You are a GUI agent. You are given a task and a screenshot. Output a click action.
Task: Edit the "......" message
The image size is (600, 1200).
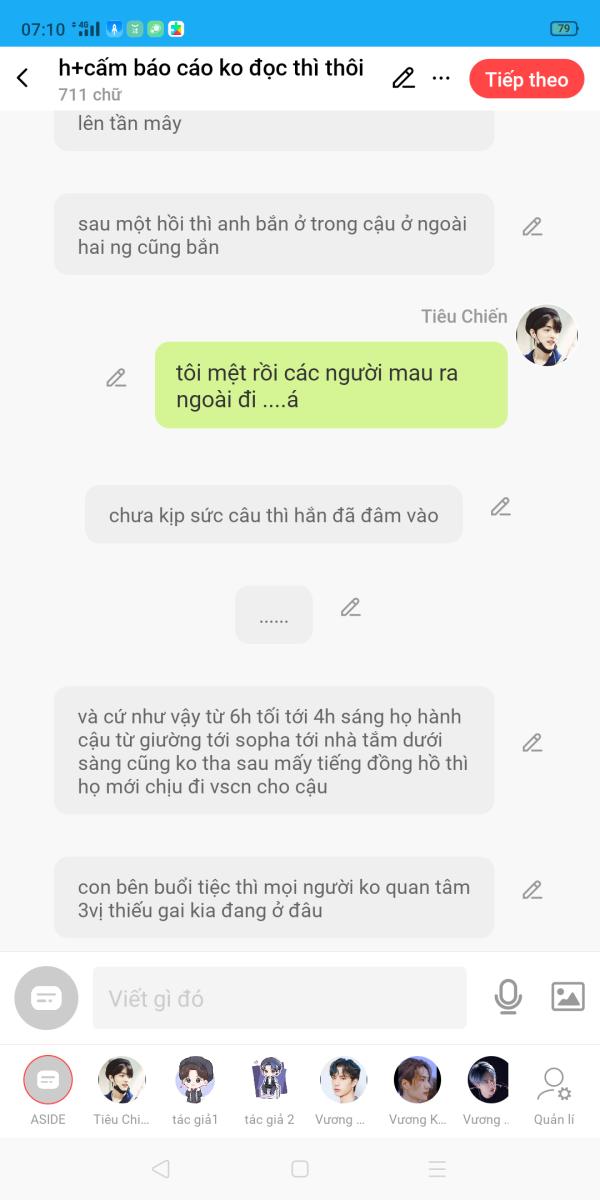tap(350, 607)
